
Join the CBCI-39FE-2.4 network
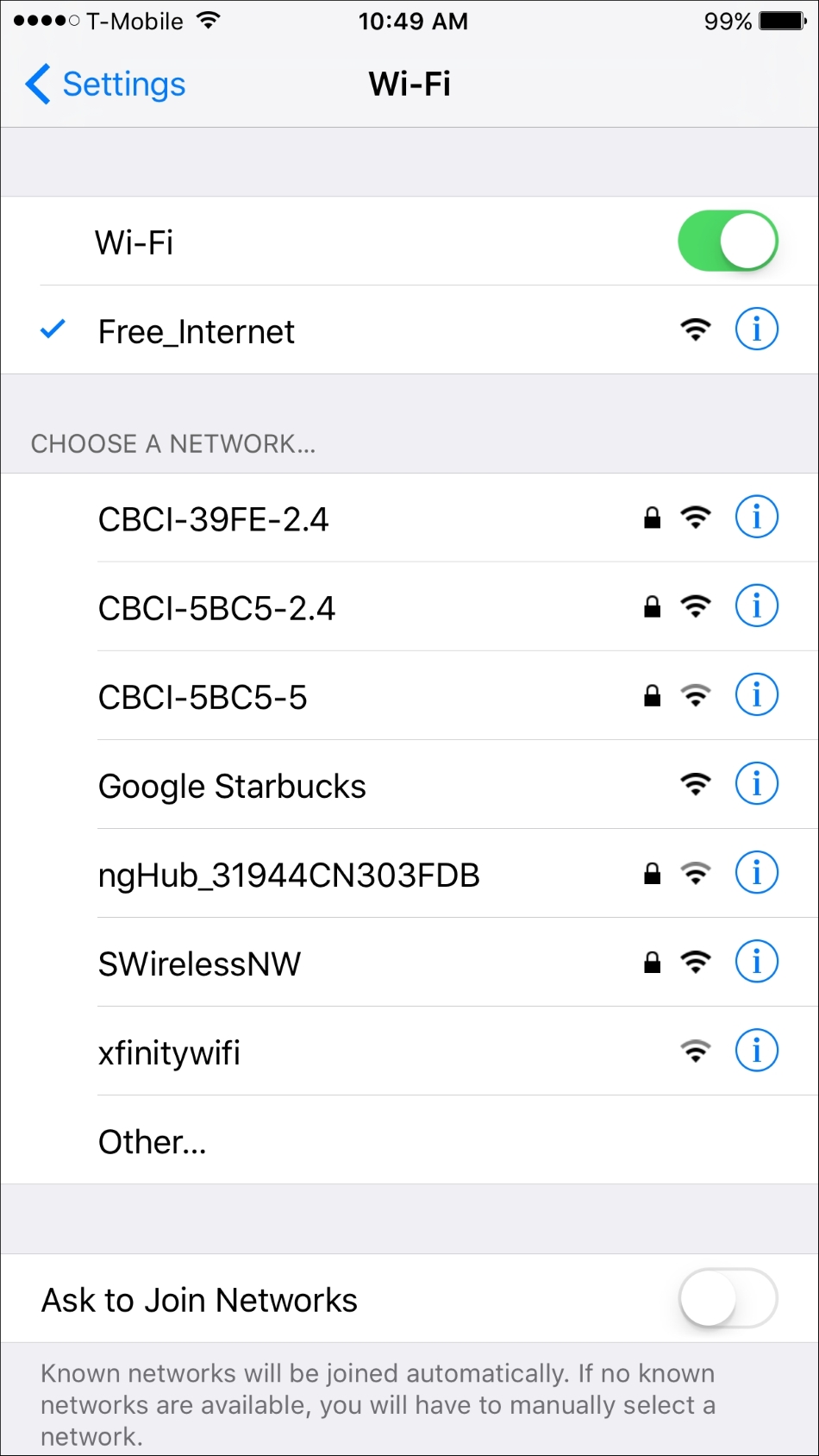[214, 519]
